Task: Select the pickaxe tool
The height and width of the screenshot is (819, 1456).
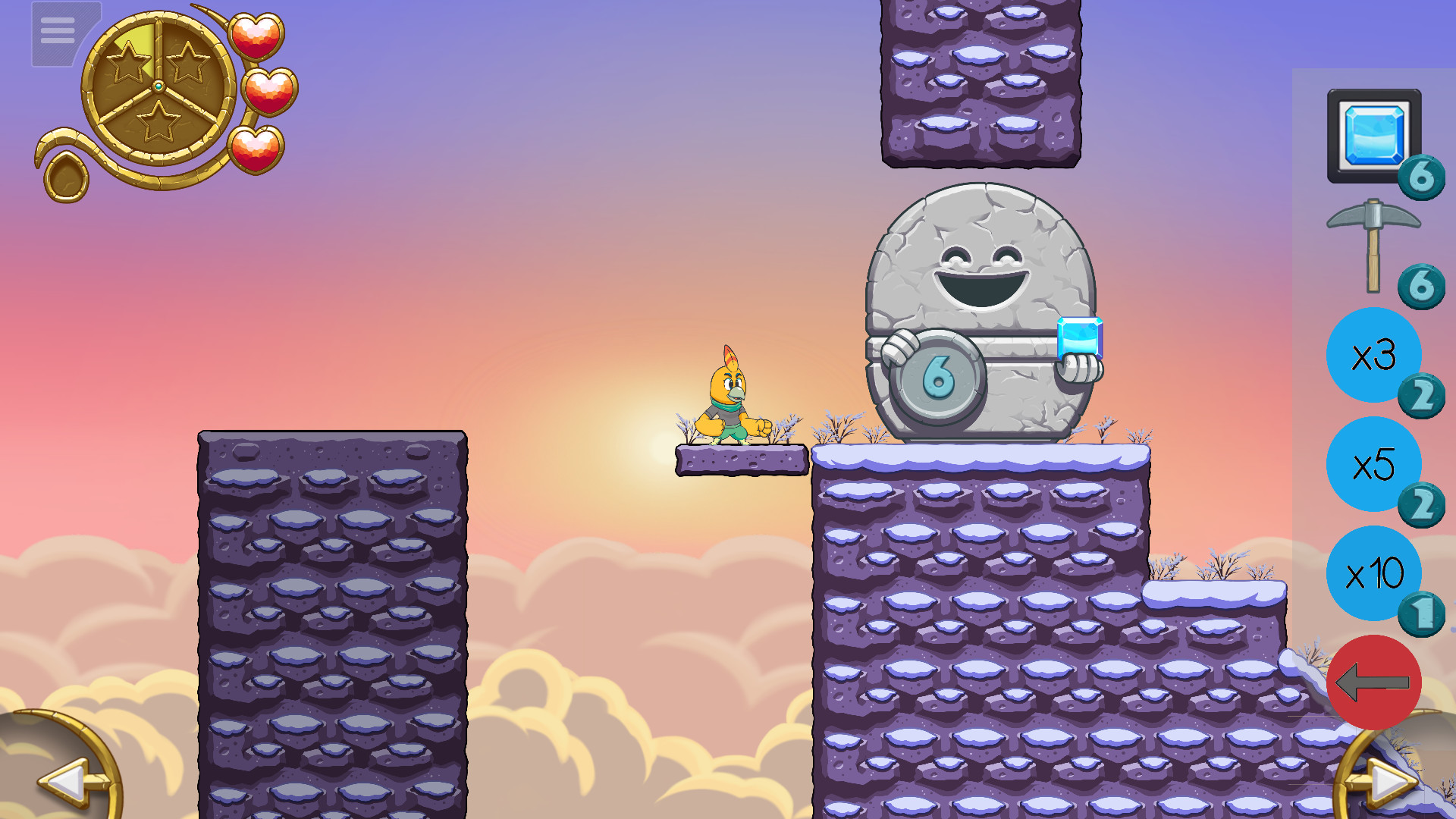Action: (1373, 245)
